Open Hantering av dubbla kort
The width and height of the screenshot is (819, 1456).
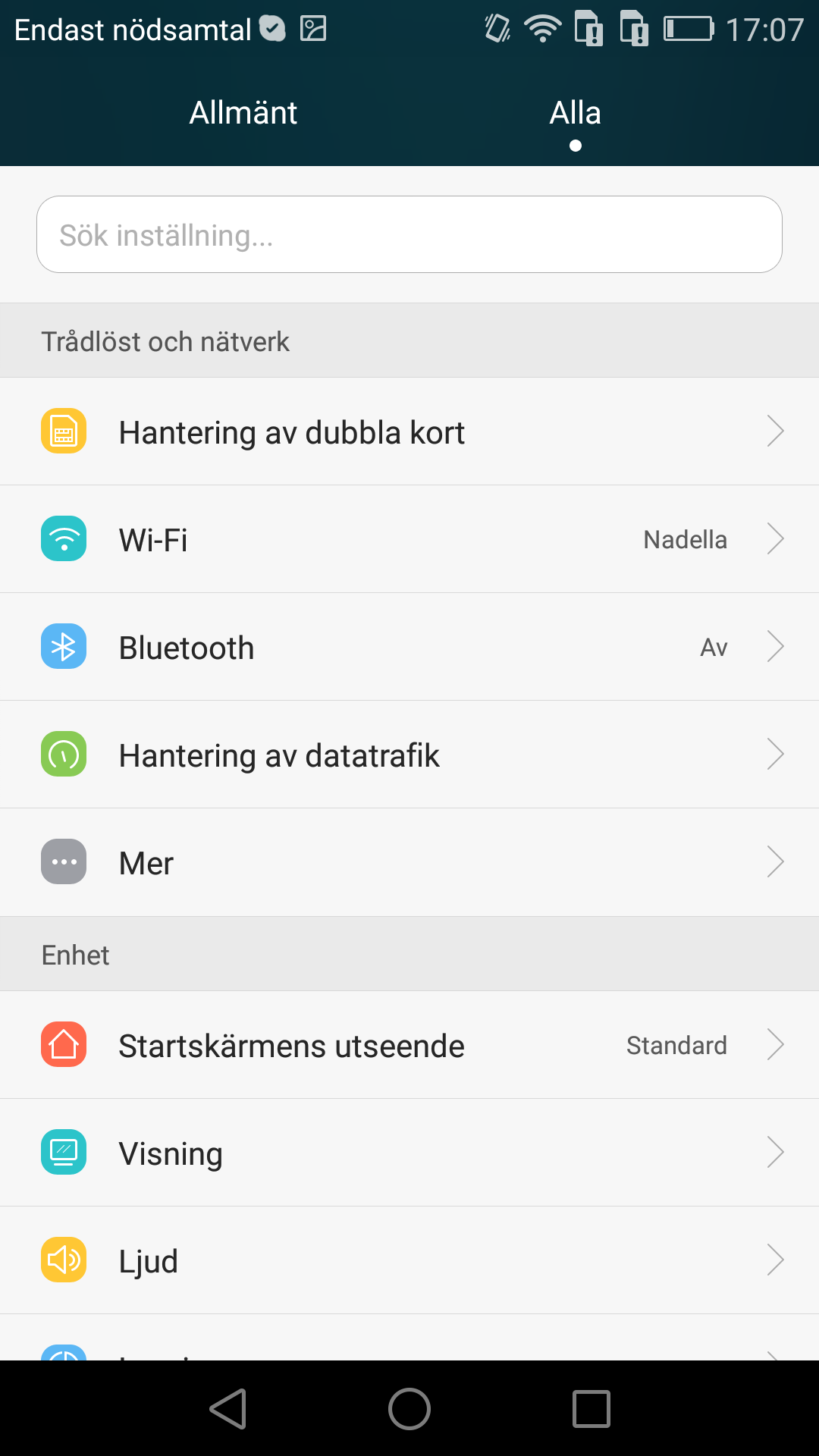pos(409,431)
